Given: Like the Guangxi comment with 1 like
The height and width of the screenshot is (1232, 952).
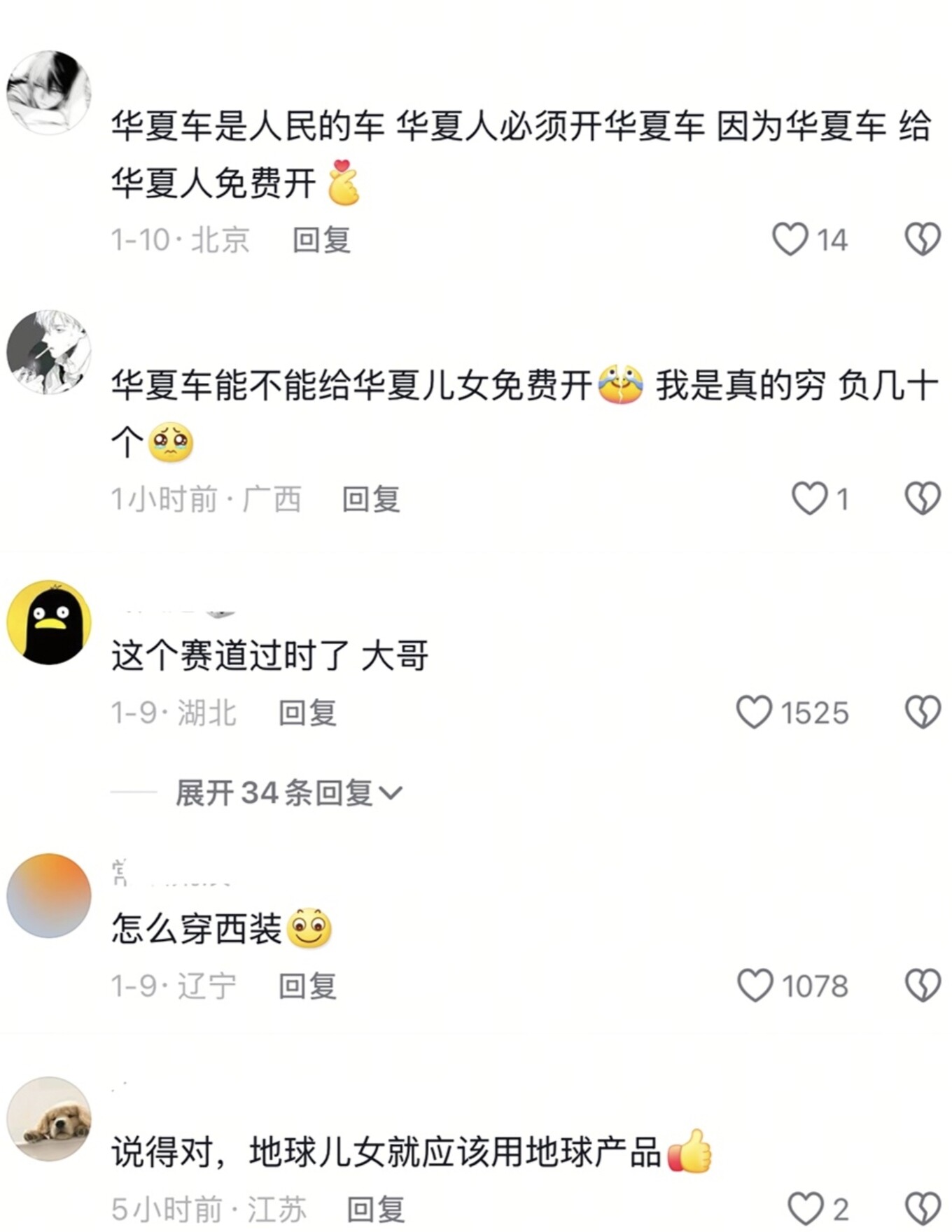Looking at the screenshot, I should coord(808,499).
